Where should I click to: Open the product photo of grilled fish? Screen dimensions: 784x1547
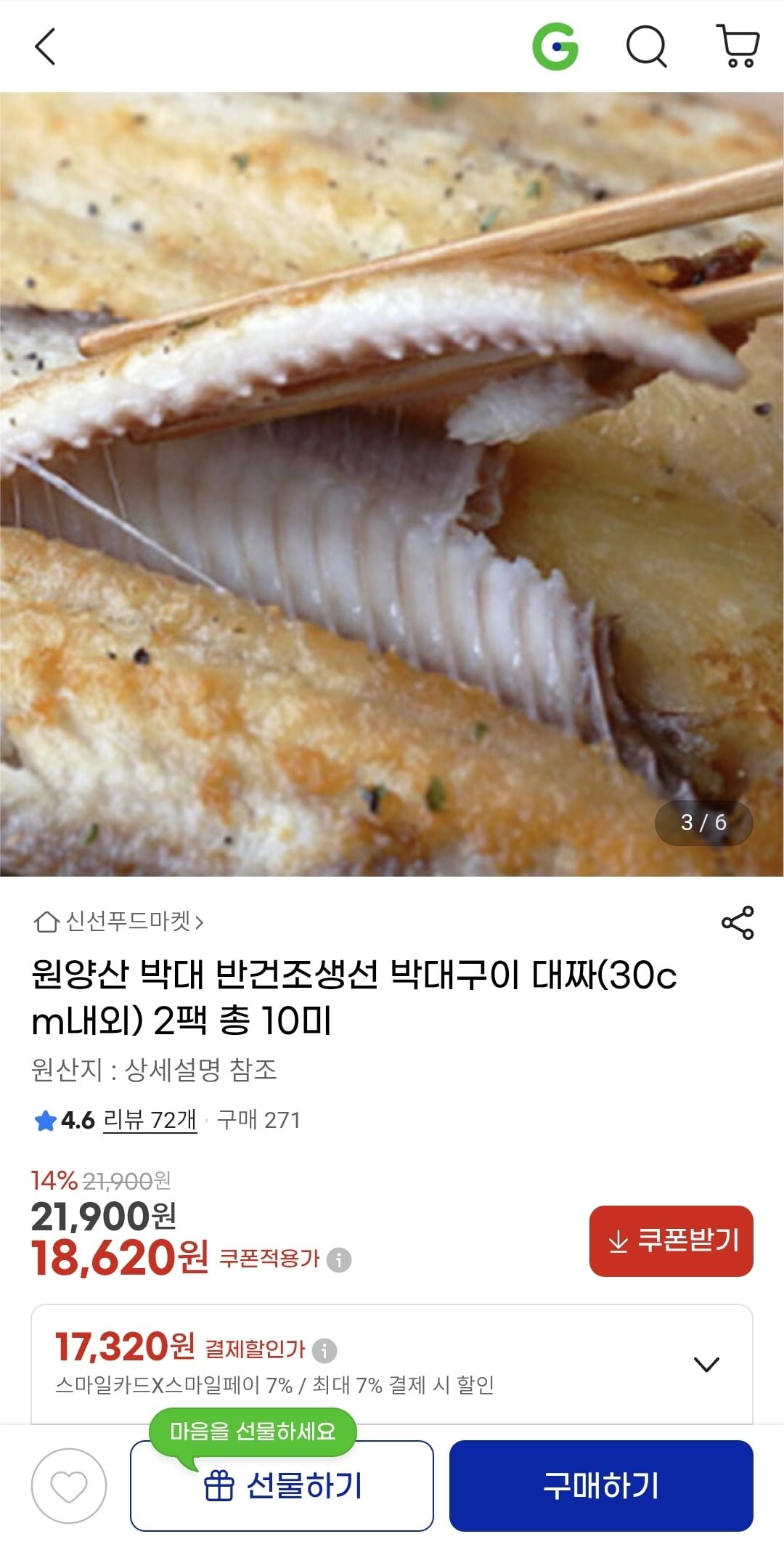click(x=392, y=483)
